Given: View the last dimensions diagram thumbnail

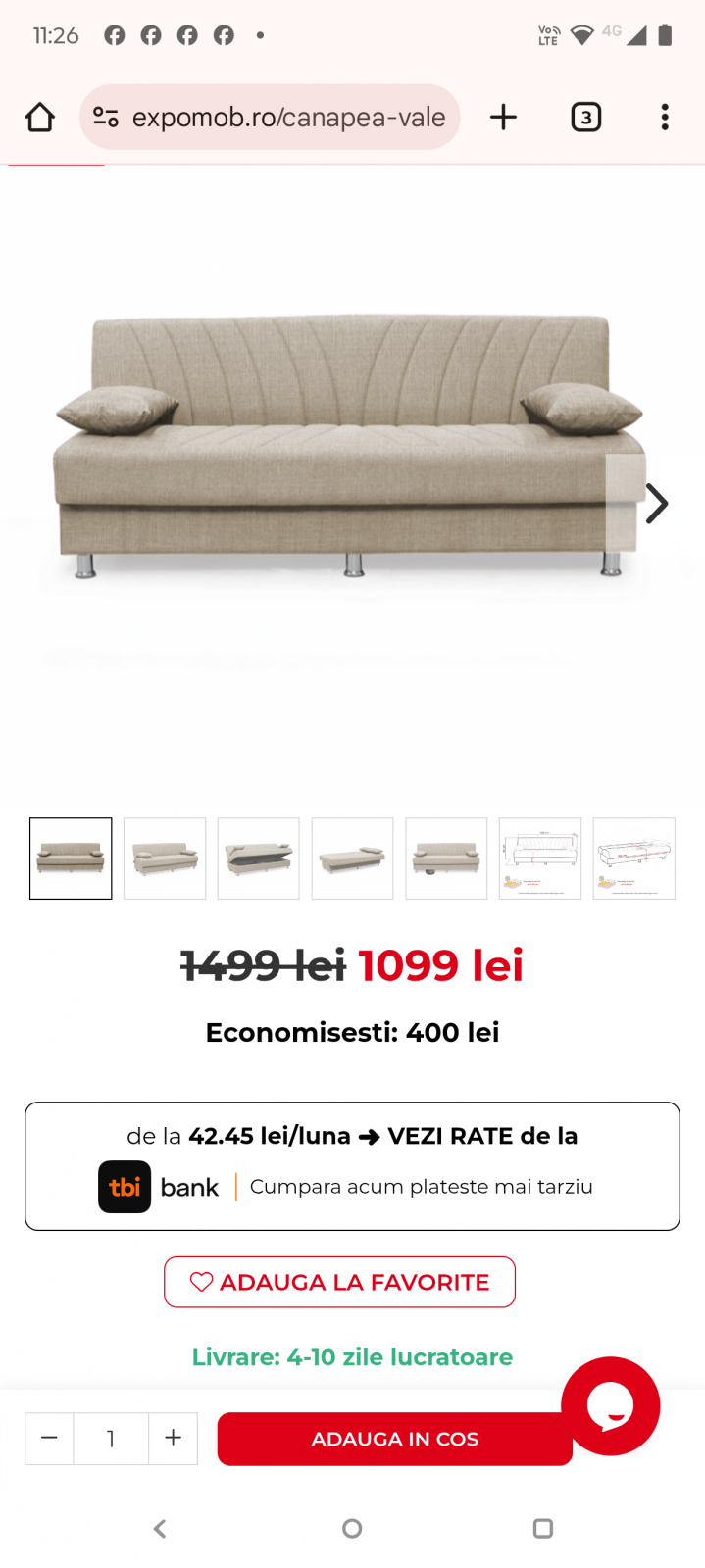Looking at the screenshot, I should (x=633, y=858).
